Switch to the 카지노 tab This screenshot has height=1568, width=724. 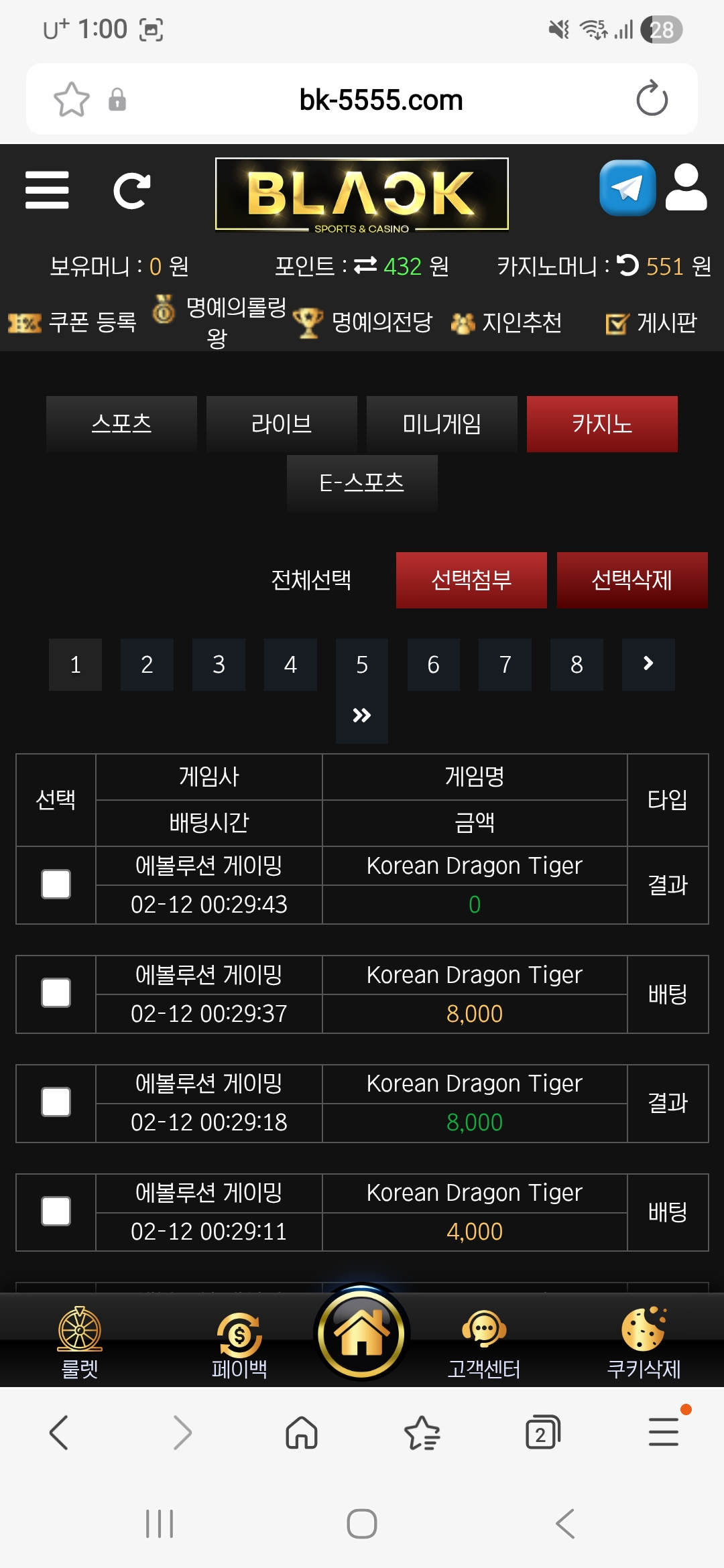(x=601, y=423)
